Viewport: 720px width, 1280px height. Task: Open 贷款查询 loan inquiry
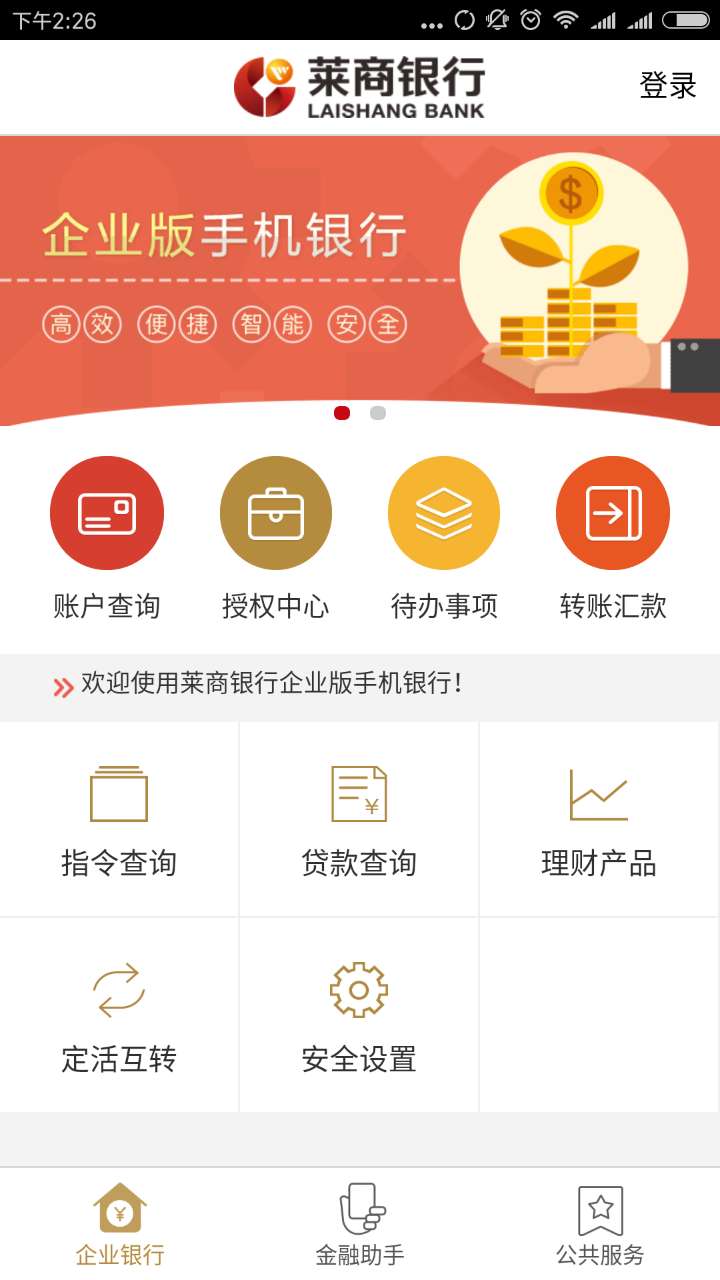(359, 819)
